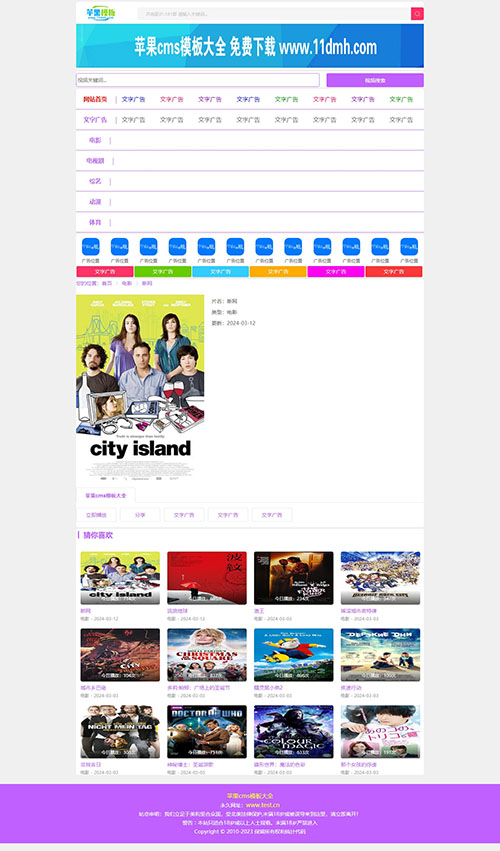Viewport: 500px width, 851px height.
Task: Open the 电视剧 category
Action: pos(95,161)
